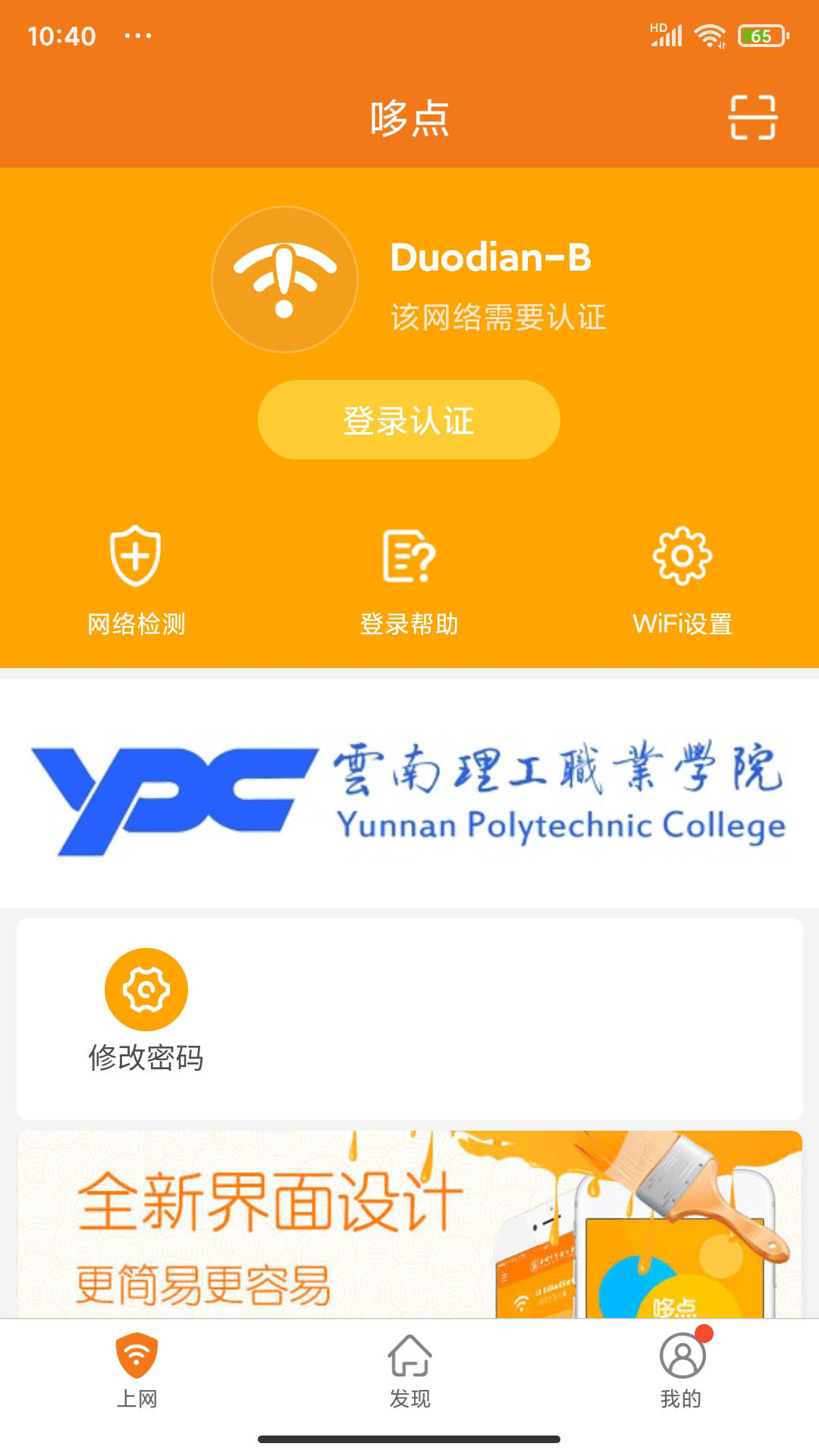Tap 该网络需要认证 authentication notice text

pos(497,318)
